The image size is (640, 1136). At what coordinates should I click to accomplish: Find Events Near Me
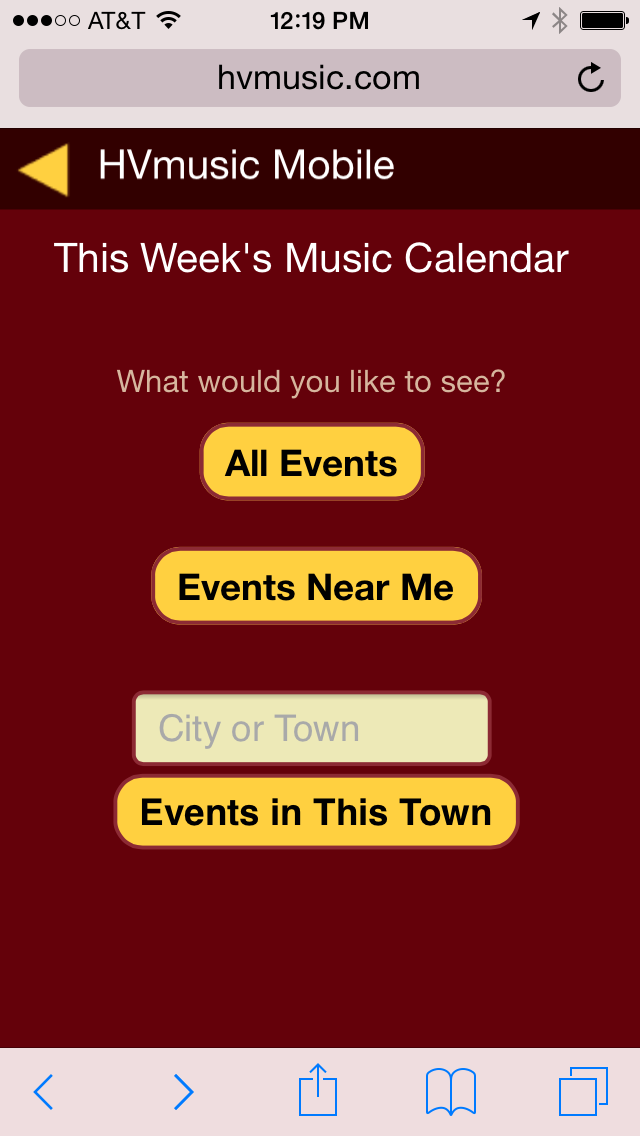[316, 587]
